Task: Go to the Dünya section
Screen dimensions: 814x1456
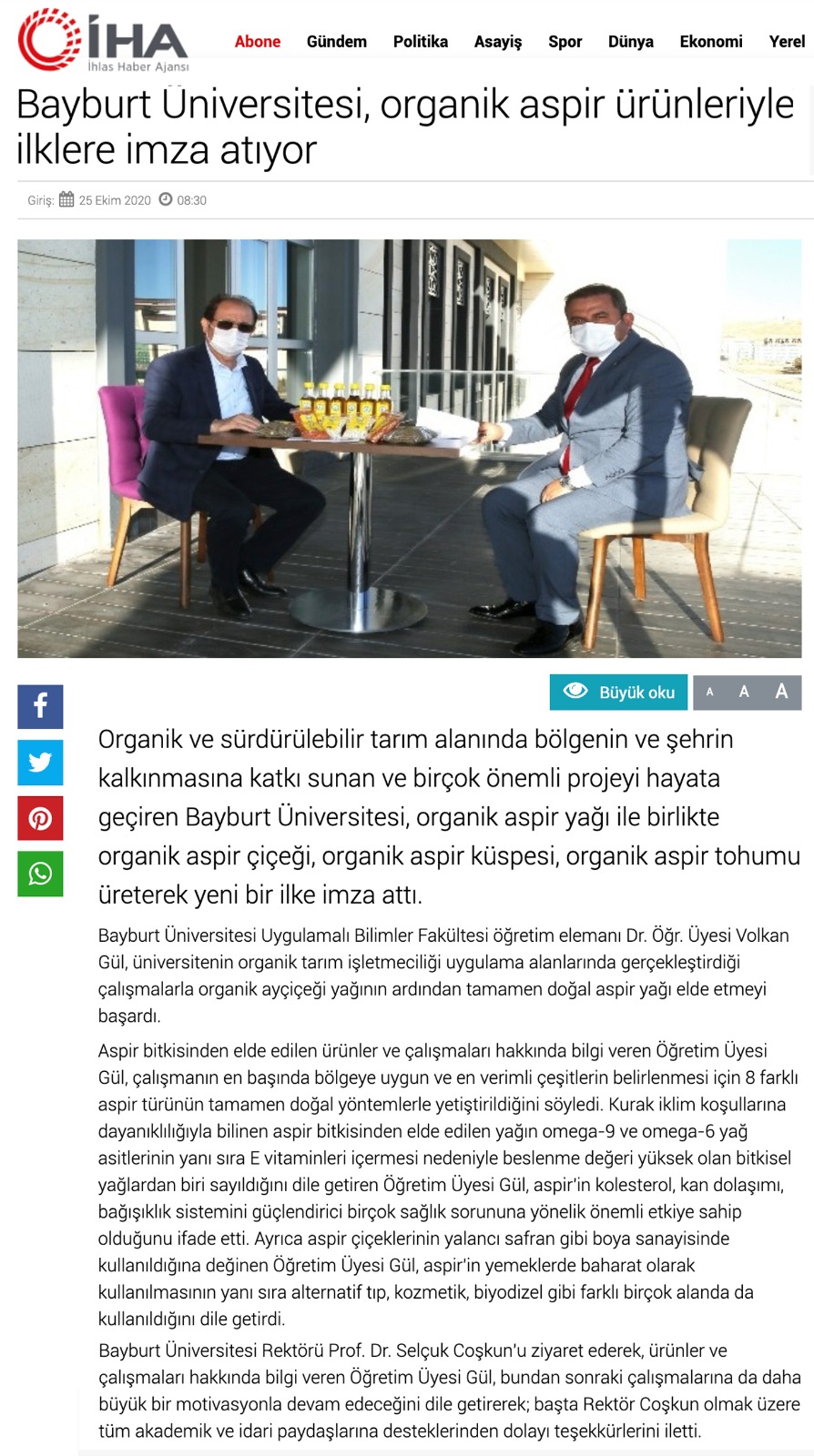Action: tap(630, 42)
